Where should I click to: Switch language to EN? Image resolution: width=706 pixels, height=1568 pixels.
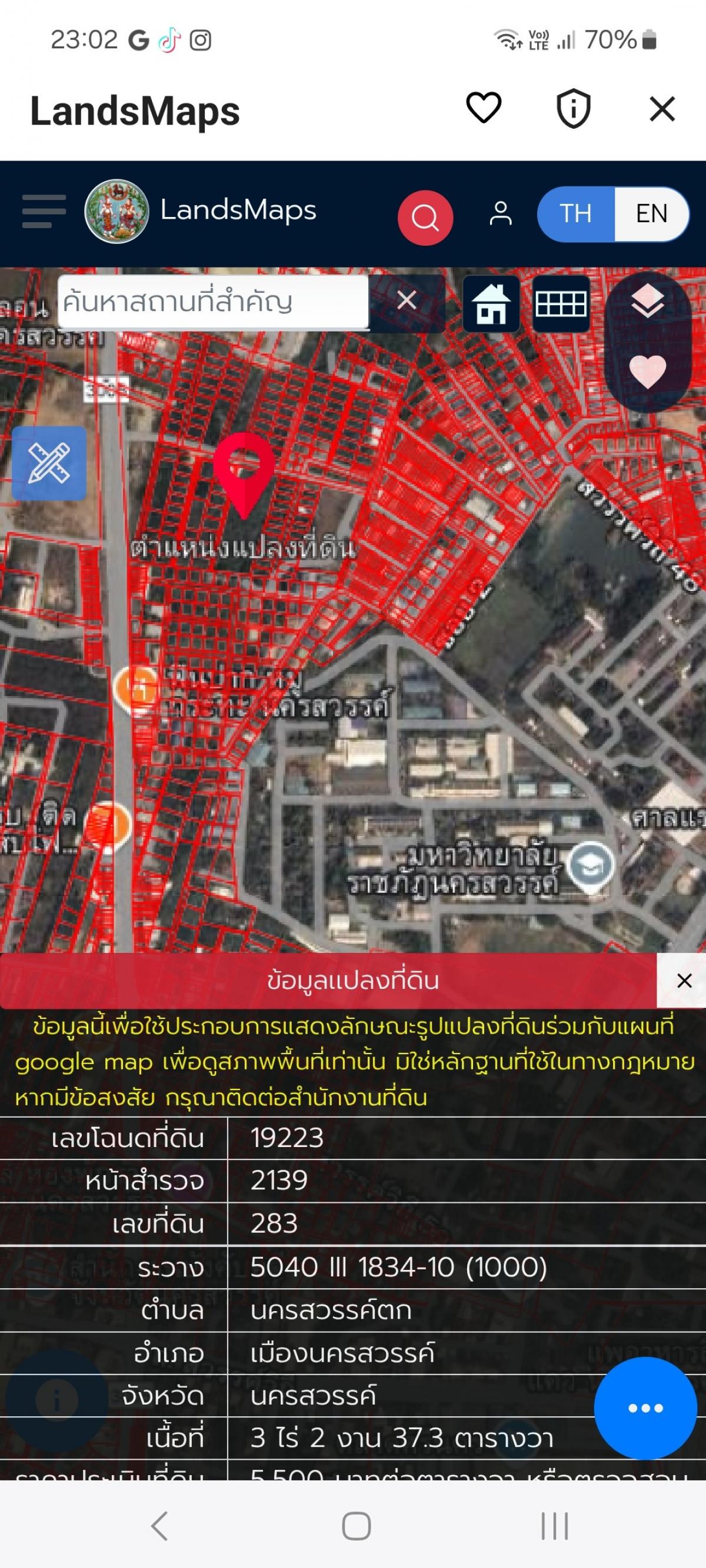[x=652, y=213]
